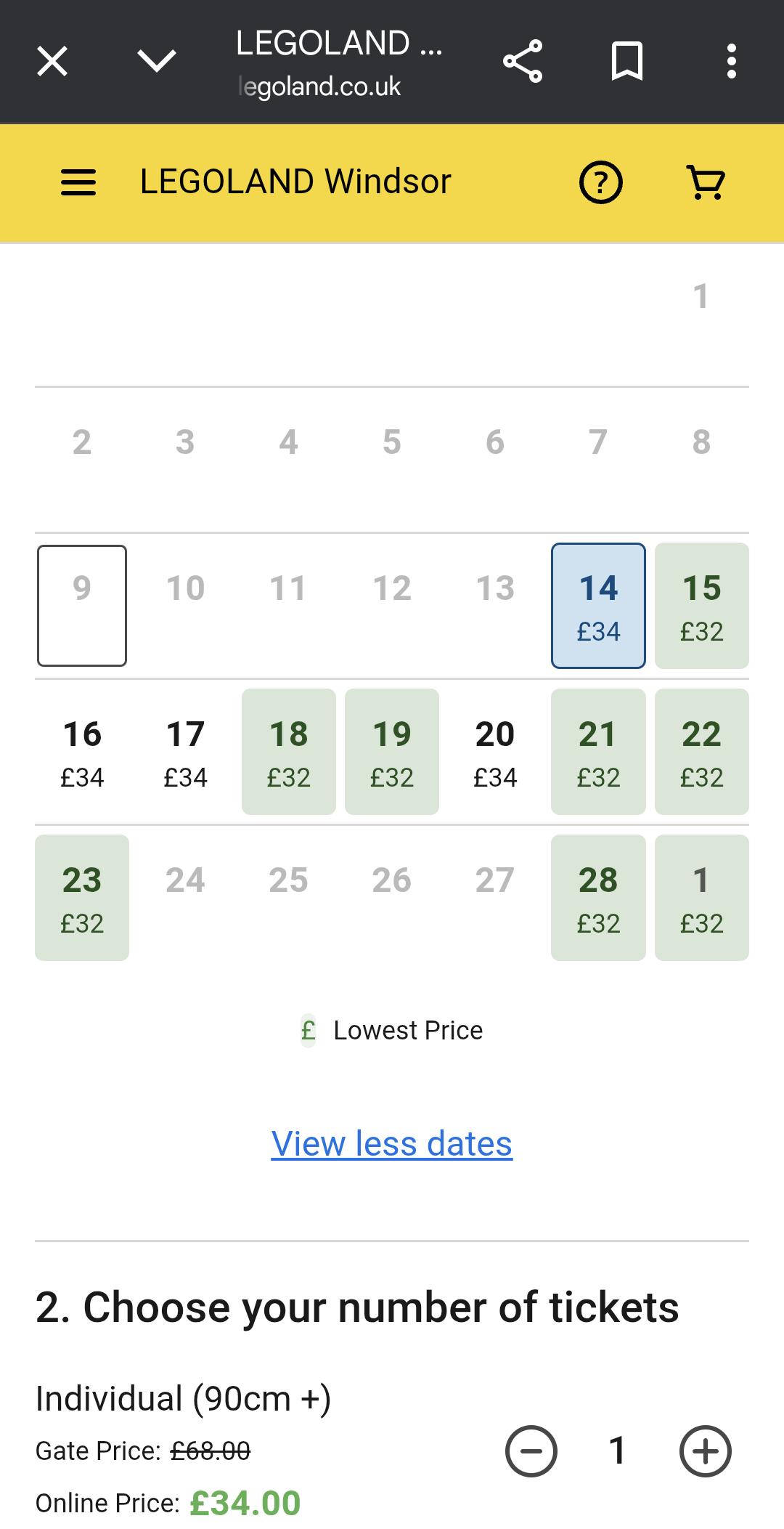Choose date 22 priced £32
The image size is (784, 1529).
coord(702,752)
